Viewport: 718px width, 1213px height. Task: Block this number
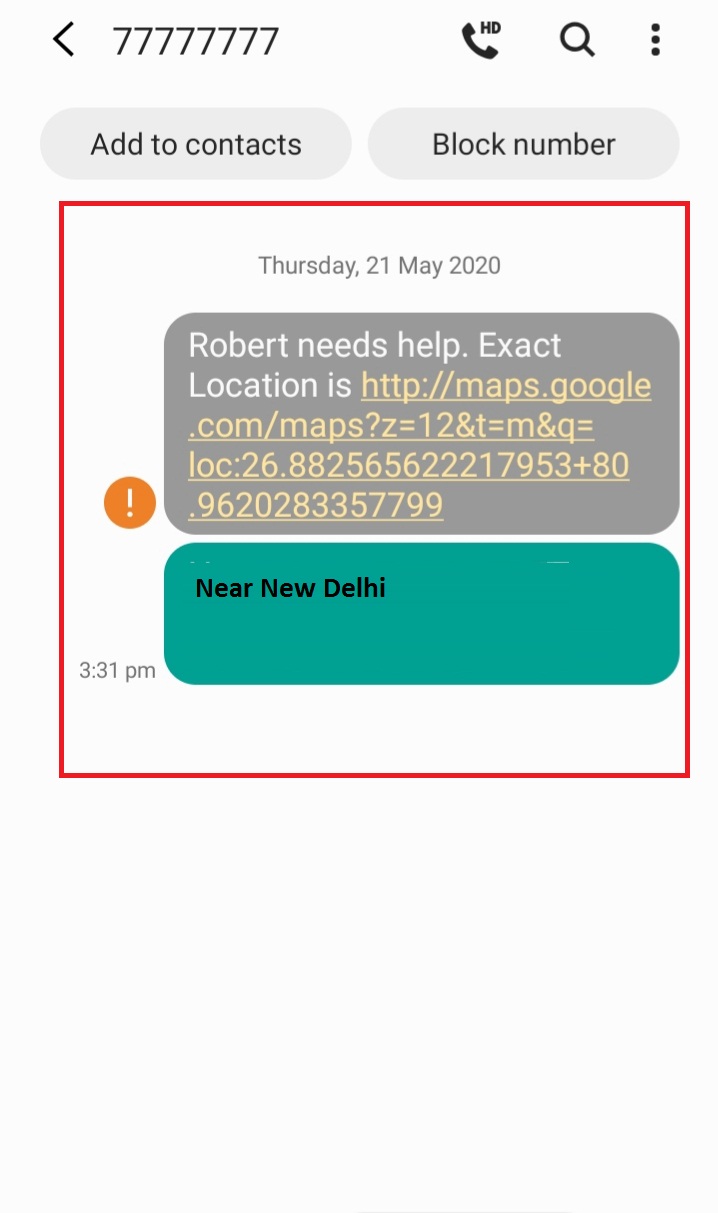tap(523, 144)
